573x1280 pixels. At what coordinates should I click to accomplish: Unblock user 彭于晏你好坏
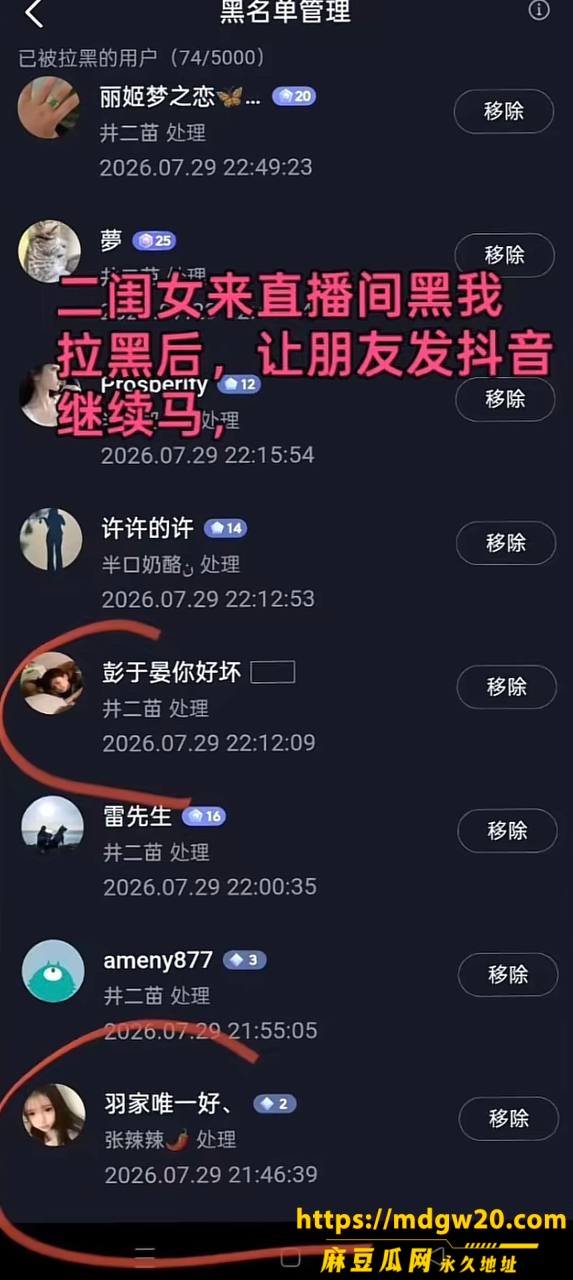pos(507,687)
